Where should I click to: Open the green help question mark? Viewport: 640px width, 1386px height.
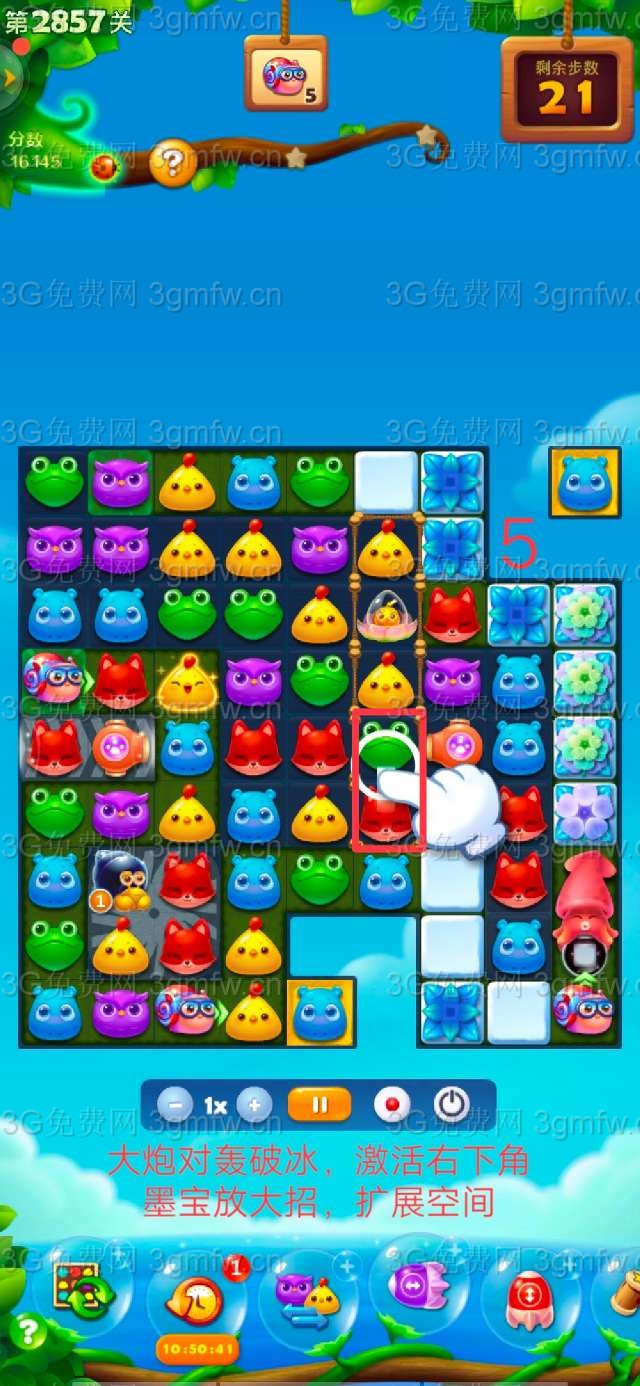coord(27,1331)
